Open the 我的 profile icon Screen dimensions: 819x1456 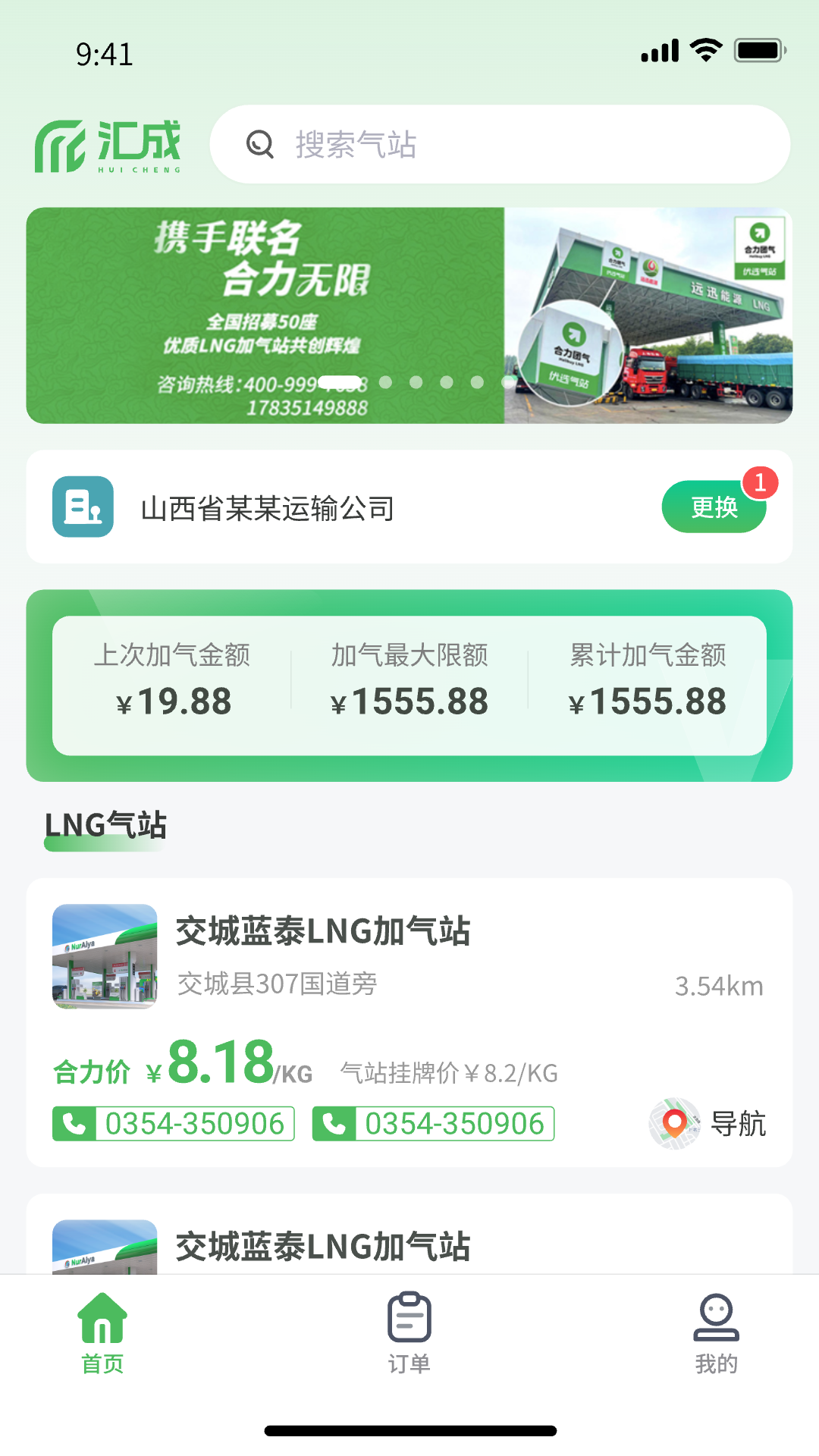pos(716,1318)
